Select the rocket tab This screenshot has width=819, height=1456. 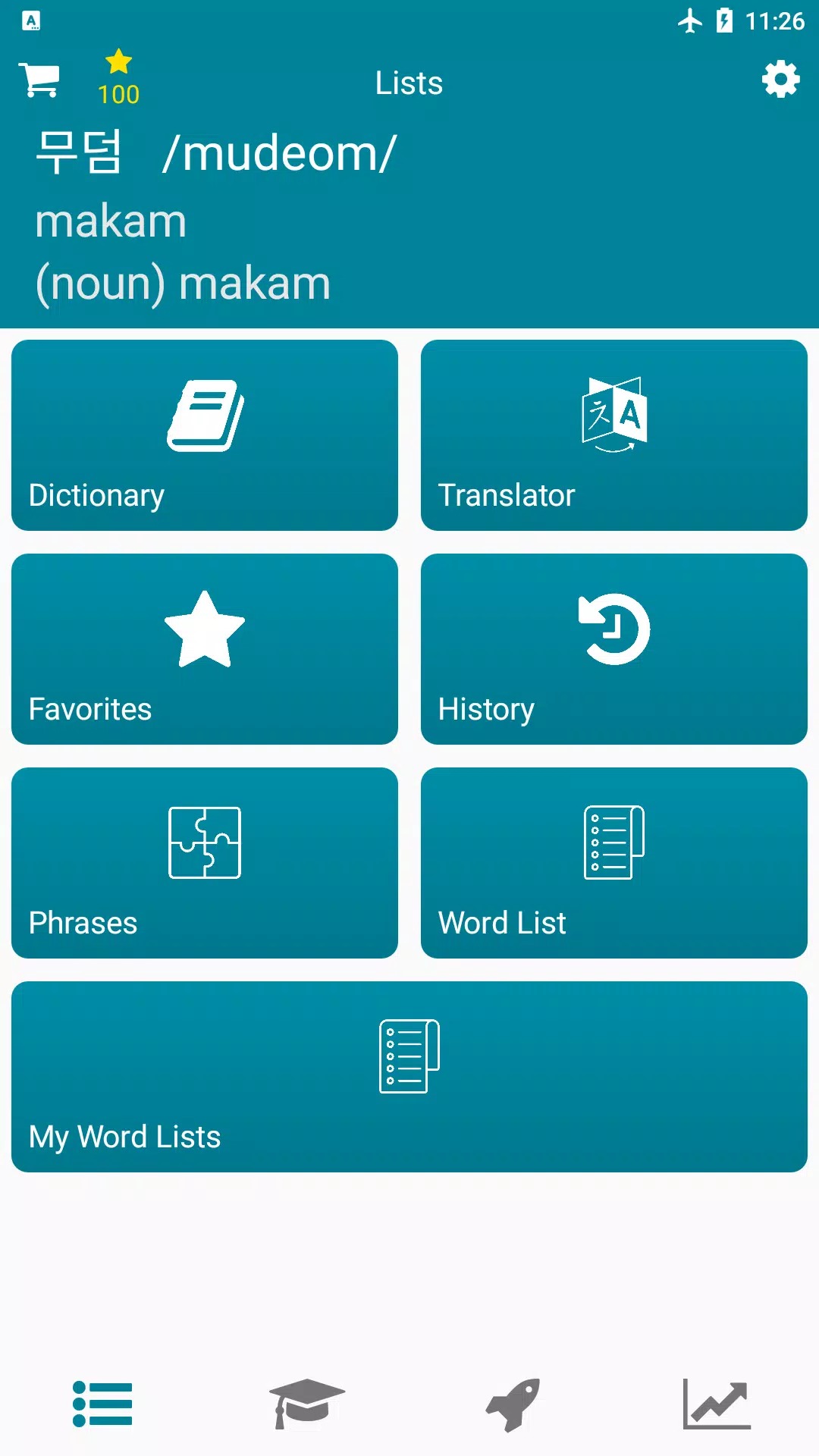pos(513,1404)
